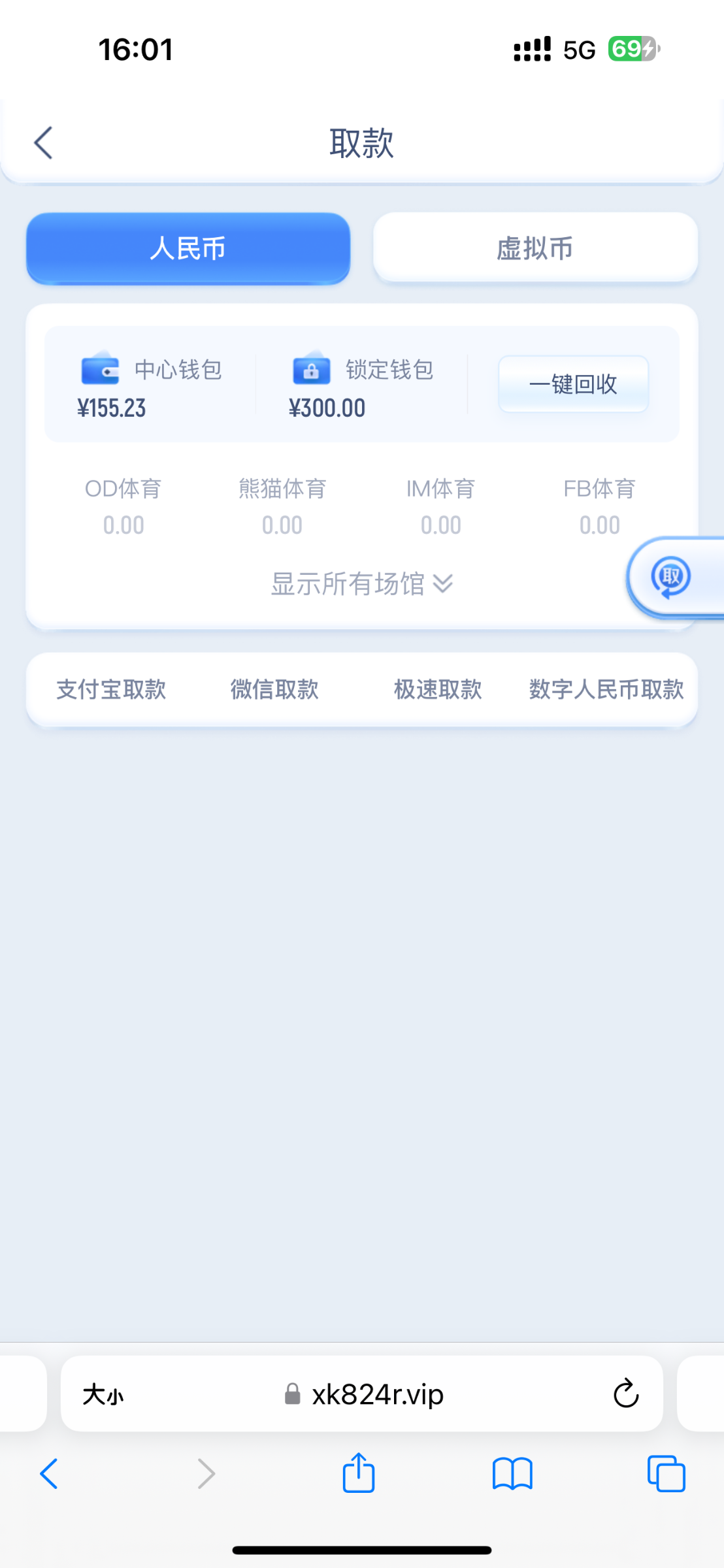Tap the xk824r.vip address bar
Viewport: 724px width, 1568px height.
point(364,1395)
